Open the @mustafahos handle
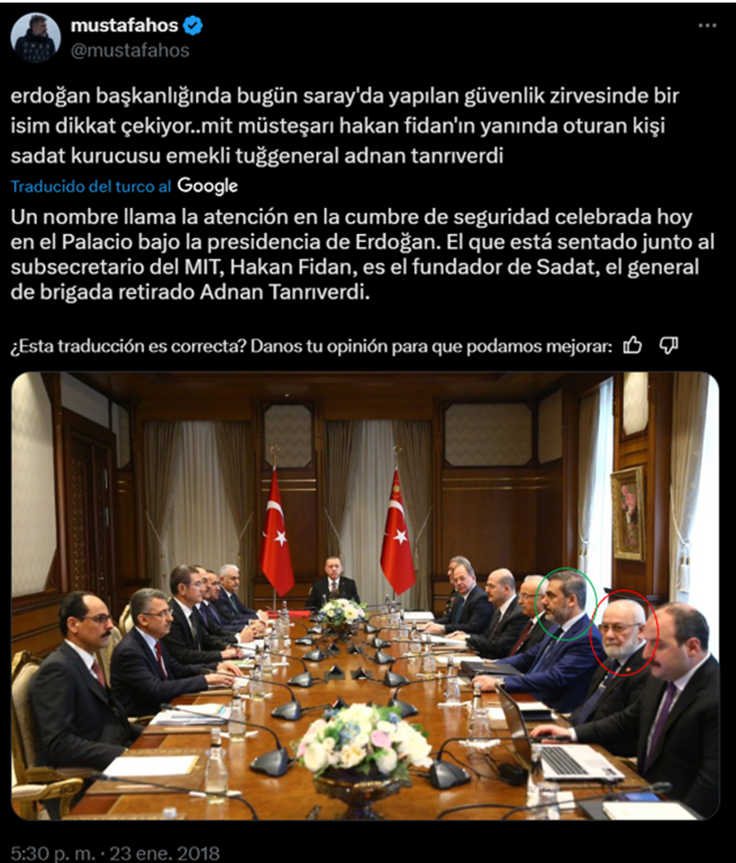Screen dimensions: 736x863 click(x=129, y=49)
